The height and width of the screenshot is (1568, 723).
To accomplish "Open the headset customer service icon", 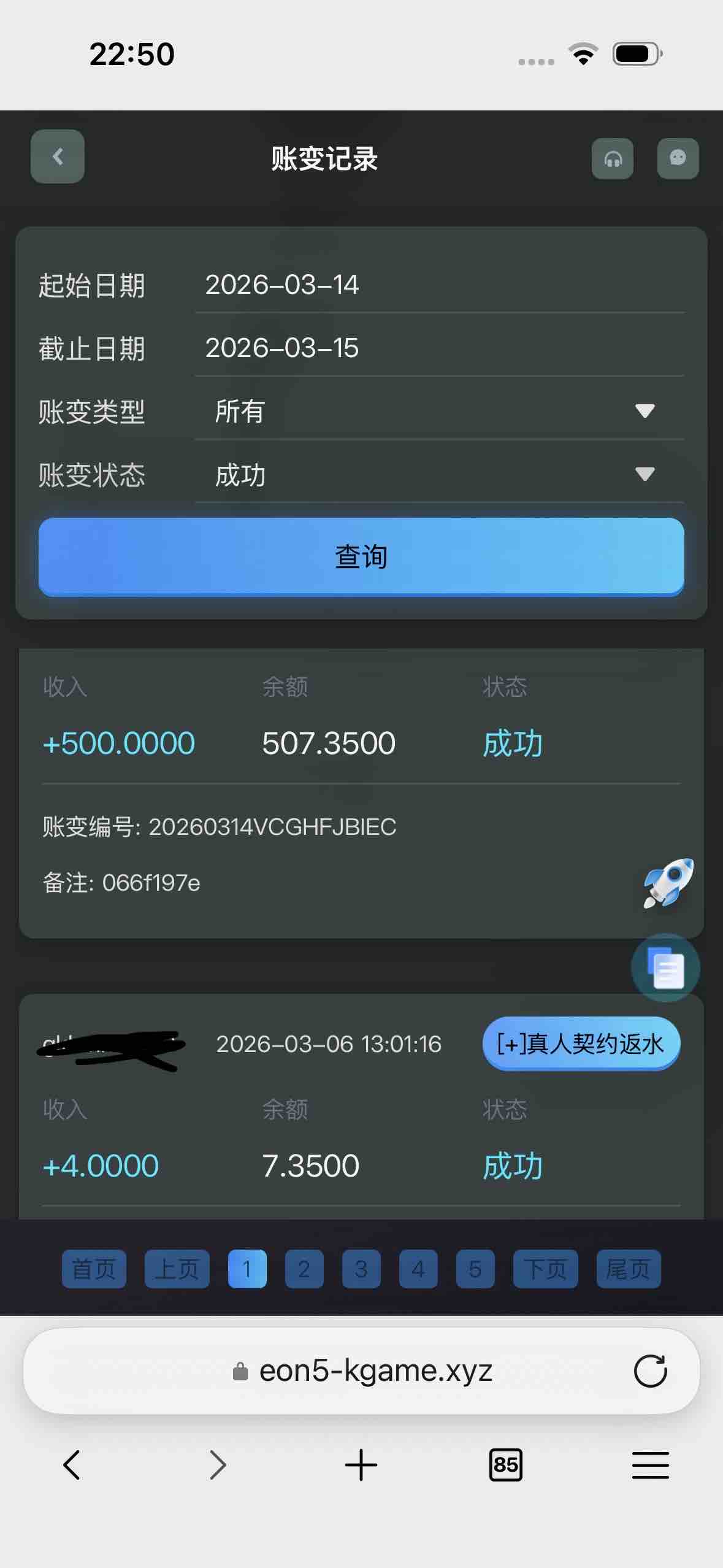I will coord(613,159).
